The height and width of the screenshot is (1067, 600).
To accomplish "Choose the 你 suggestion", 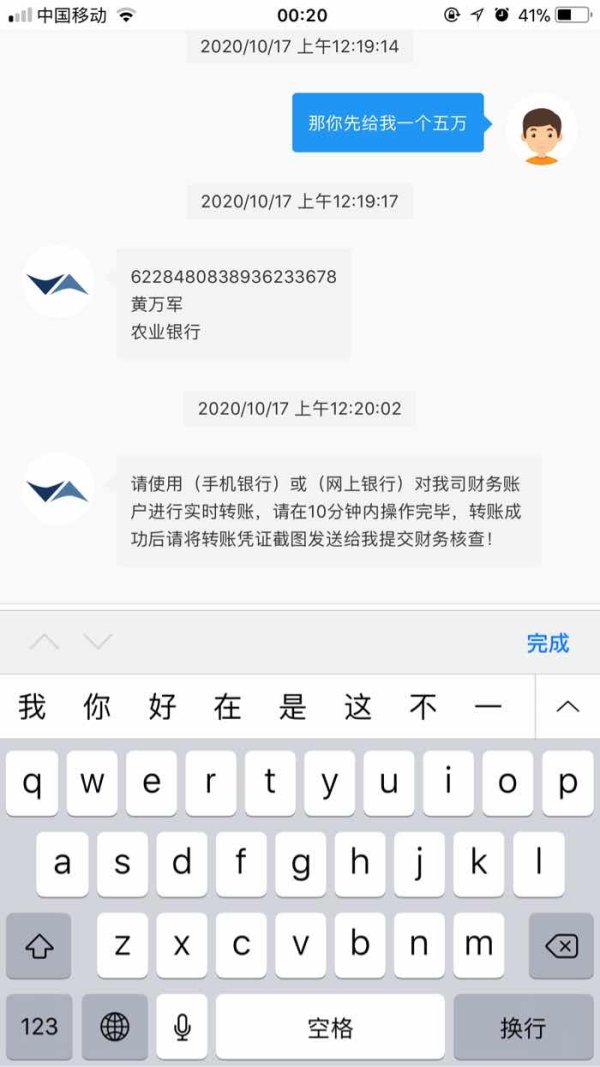I will [97, 707].
